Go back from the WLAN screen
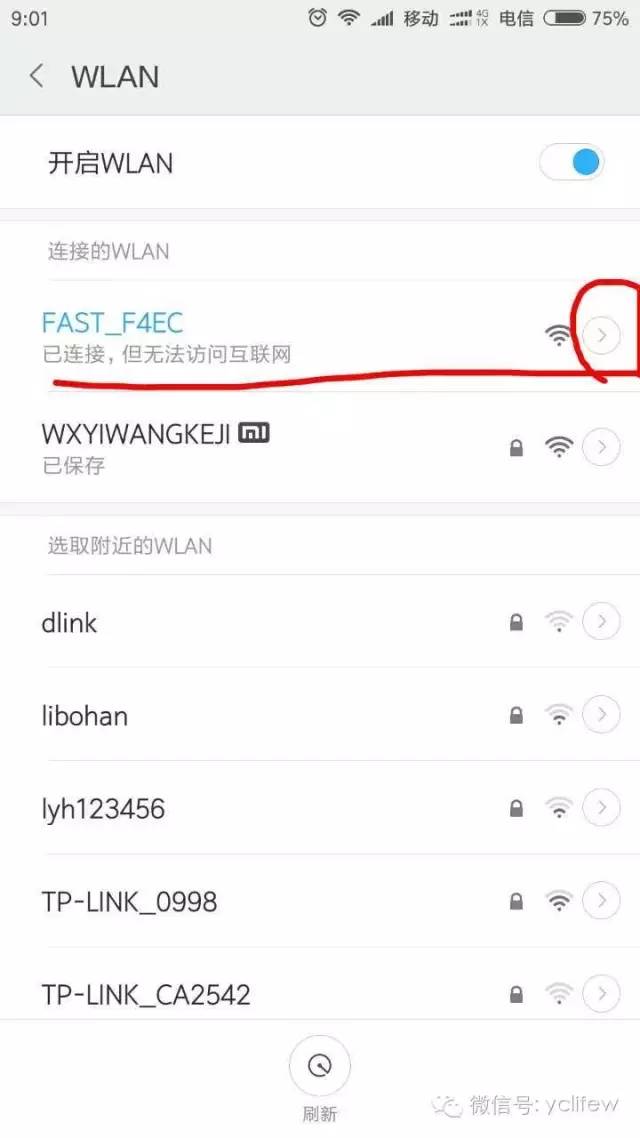The image size is (640, 1138). [37, 77]
